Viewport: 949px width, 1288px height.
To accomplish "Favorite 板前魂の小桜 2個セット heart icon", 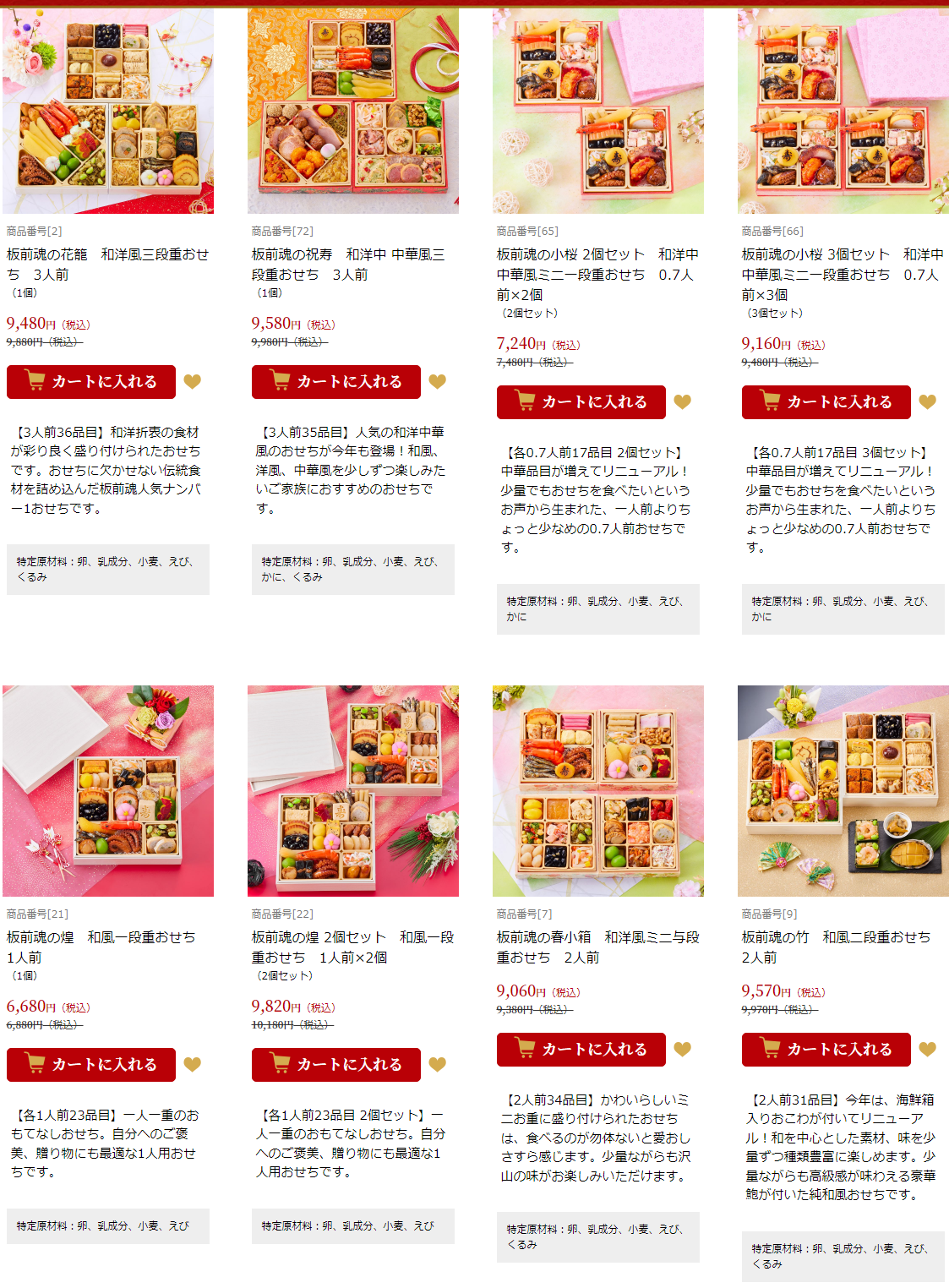I will point(683,402).
